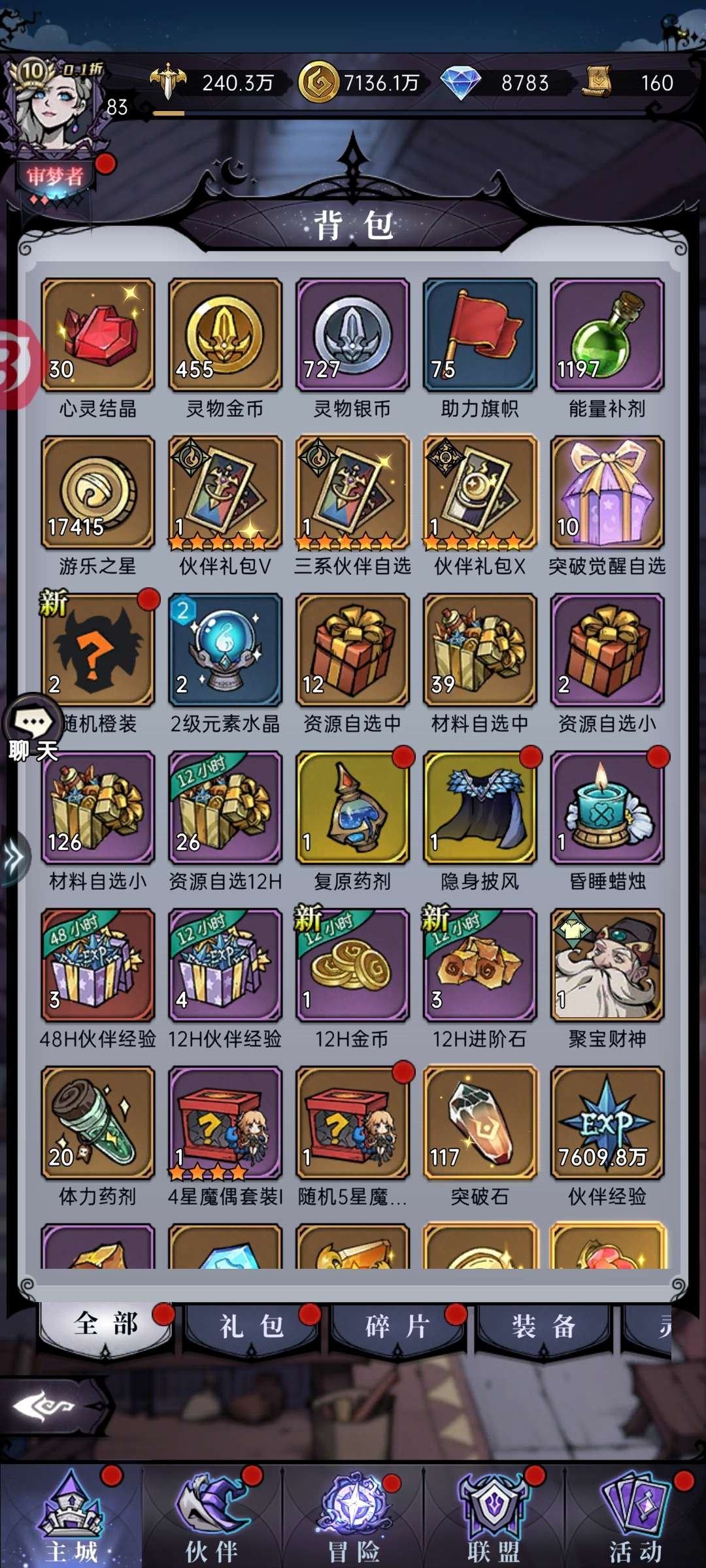Open the 冒险 section

tap(353, 1517)
